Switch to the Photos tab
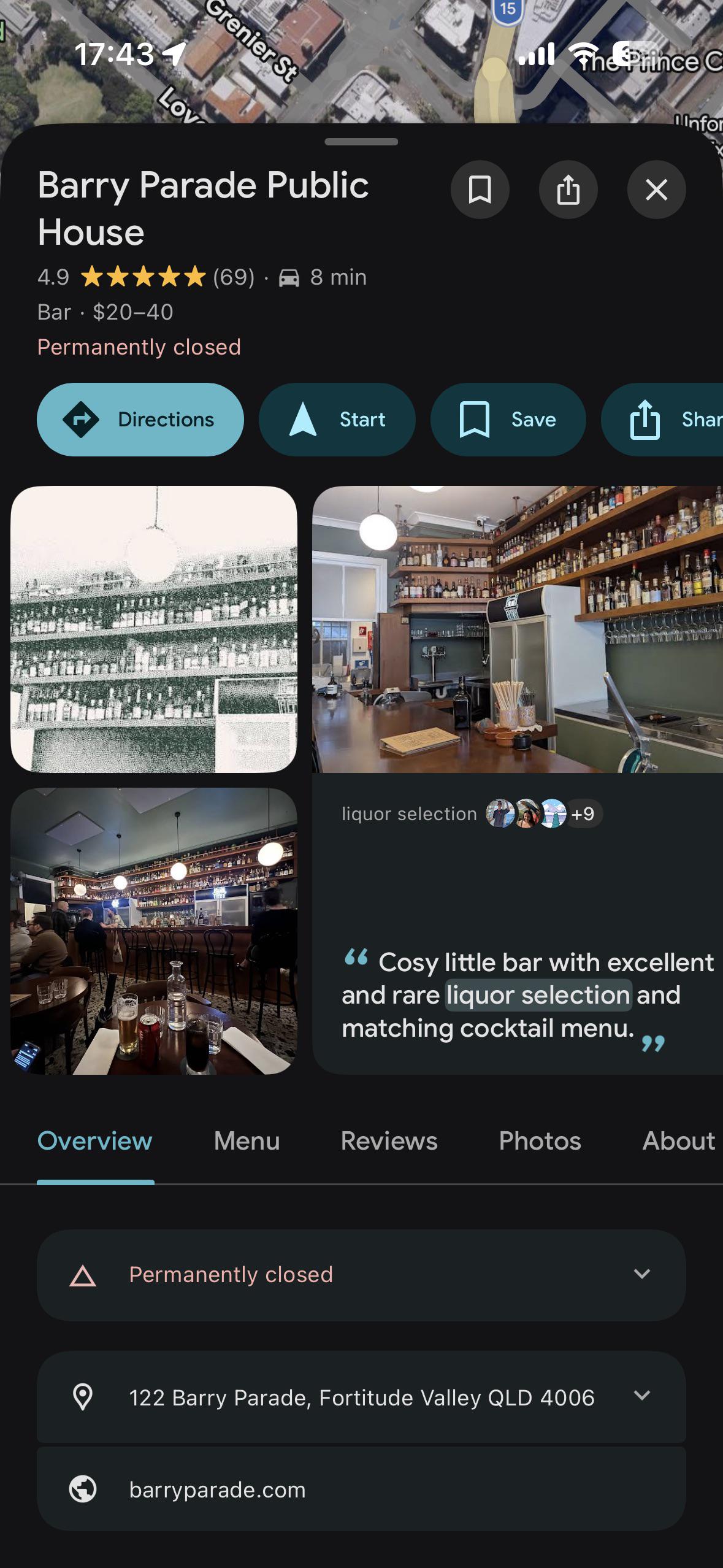Screen dimensions: 723x1568 (540, 1141)
